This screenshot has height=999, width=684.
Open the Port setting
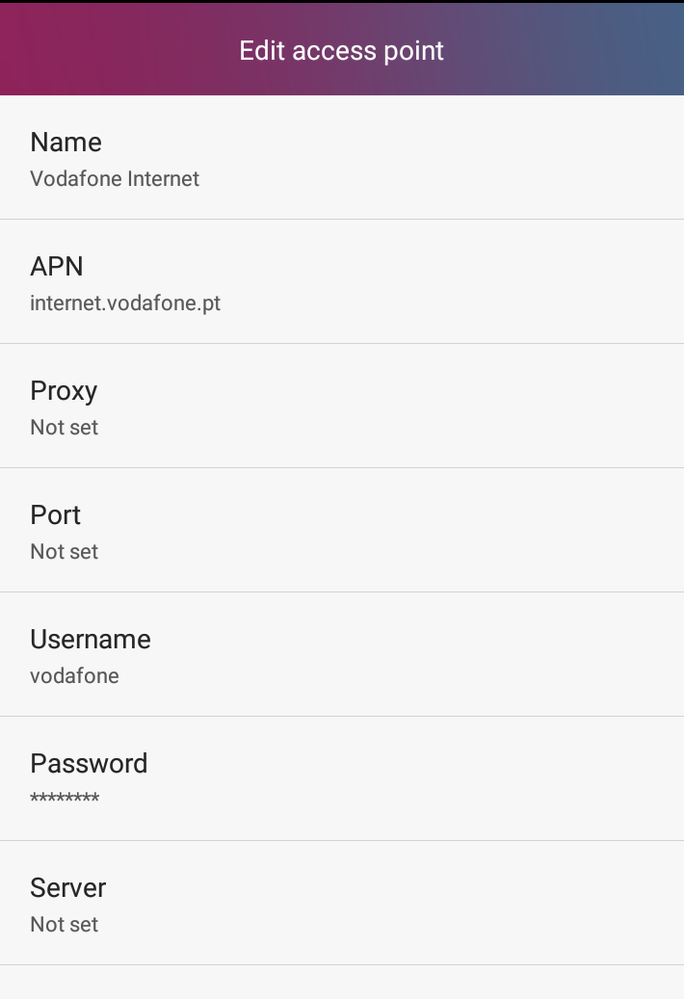pyautogui.click(x=341, y=530)
